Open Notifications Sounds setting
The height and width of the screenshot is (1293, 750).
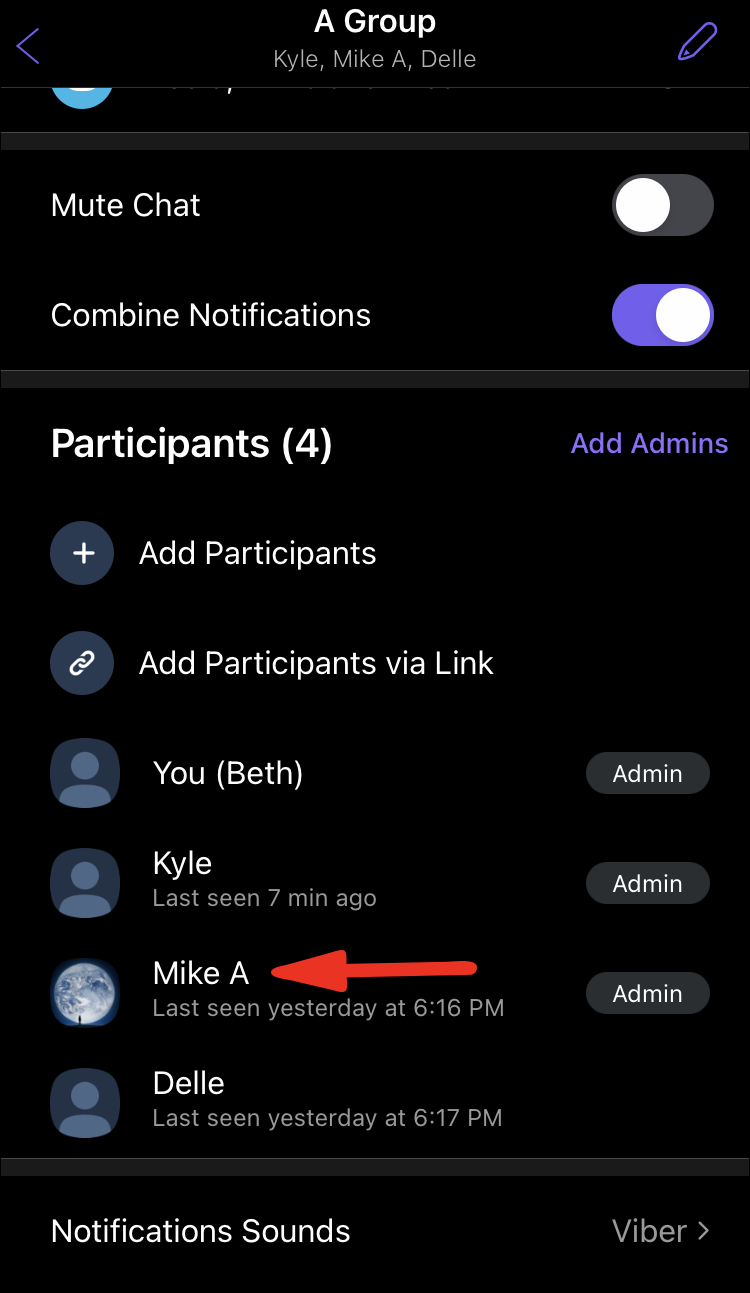pyautogui.click(x=375, y=1231)
